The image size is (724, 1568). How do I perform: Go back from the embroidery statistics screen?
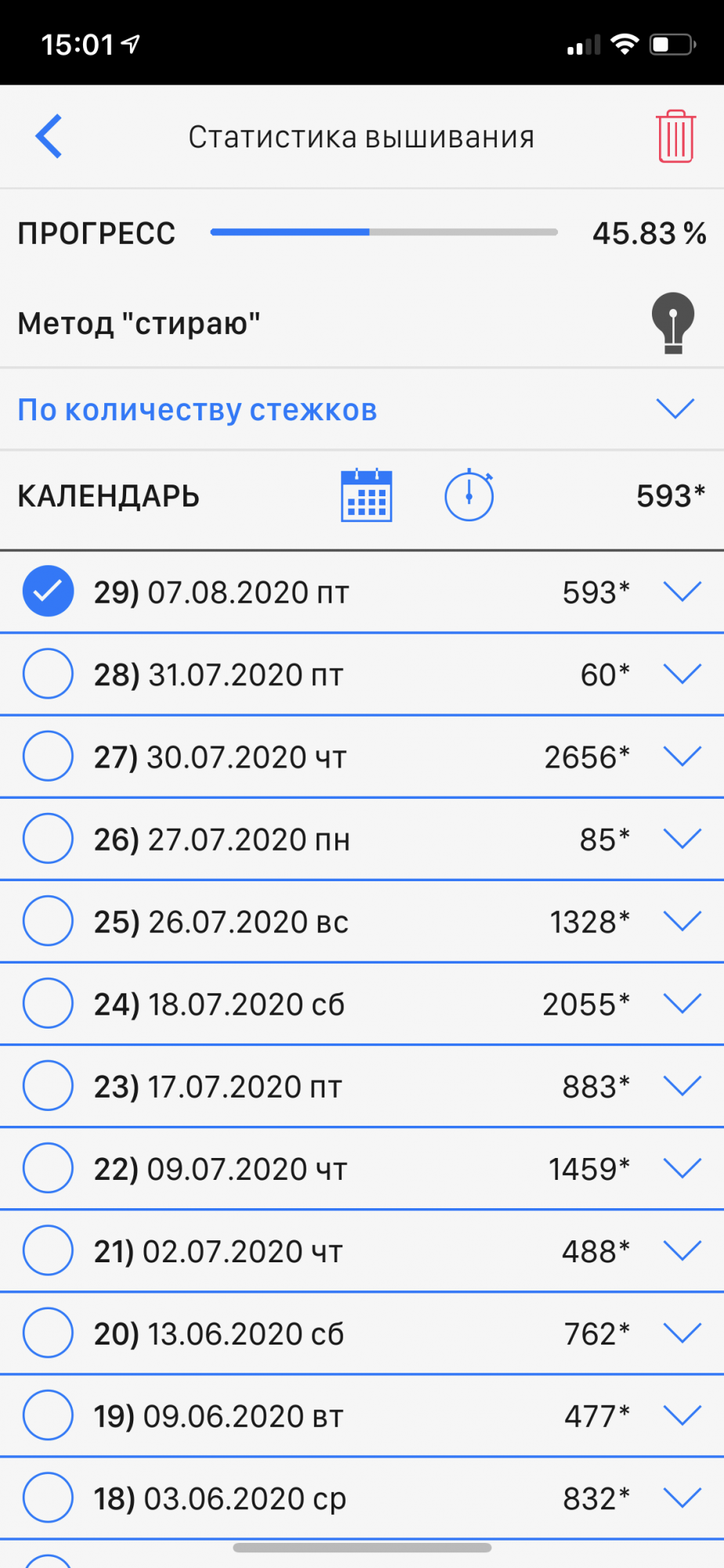tap(49, 136)
